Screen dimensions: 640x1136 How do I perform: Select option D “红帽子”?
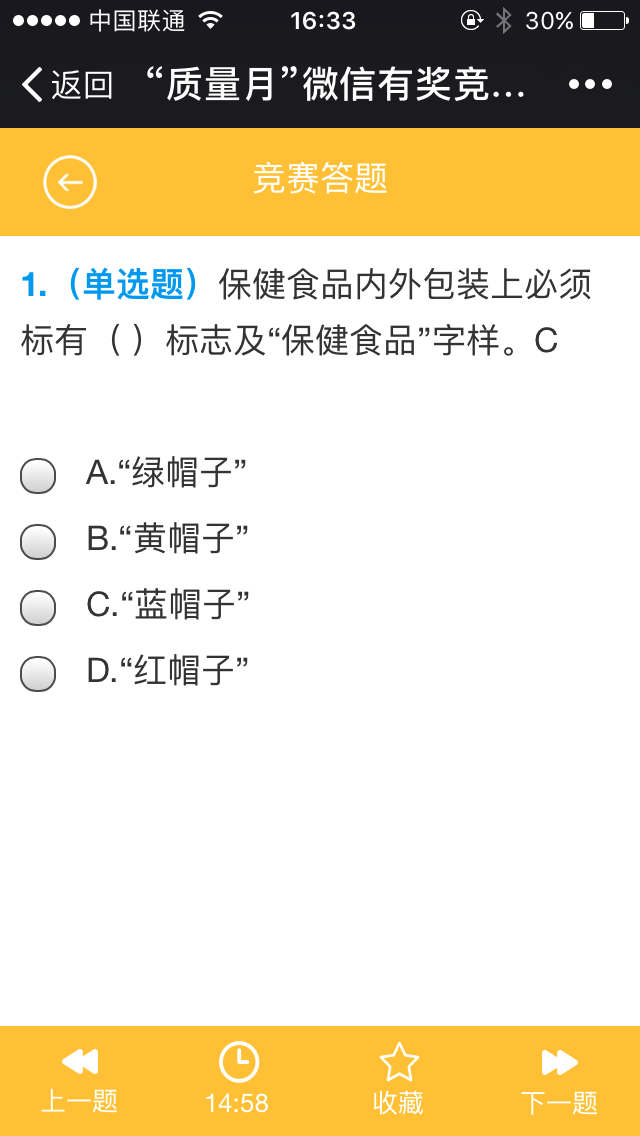38,673
